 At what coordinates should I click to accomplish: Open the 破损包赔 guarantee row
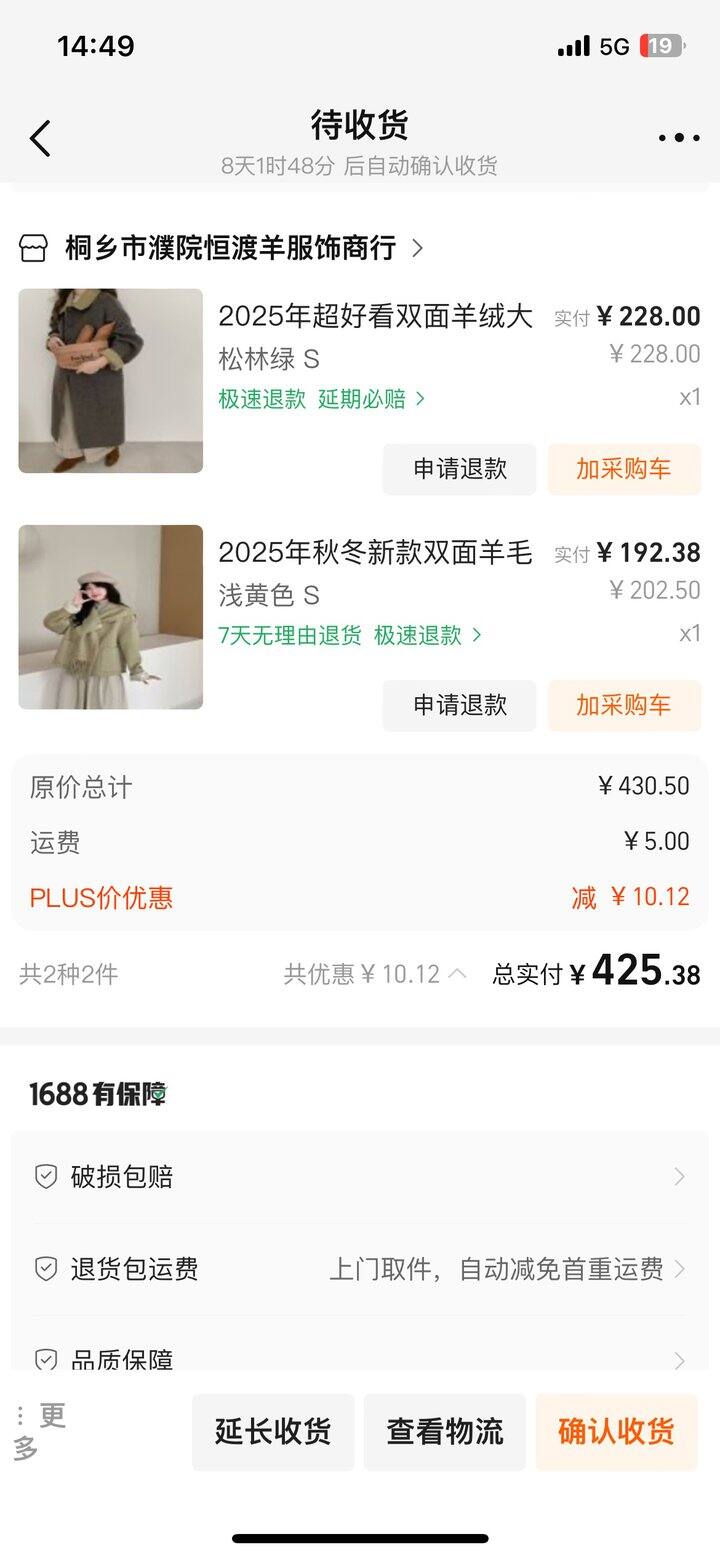click(x=360, y=1177)
